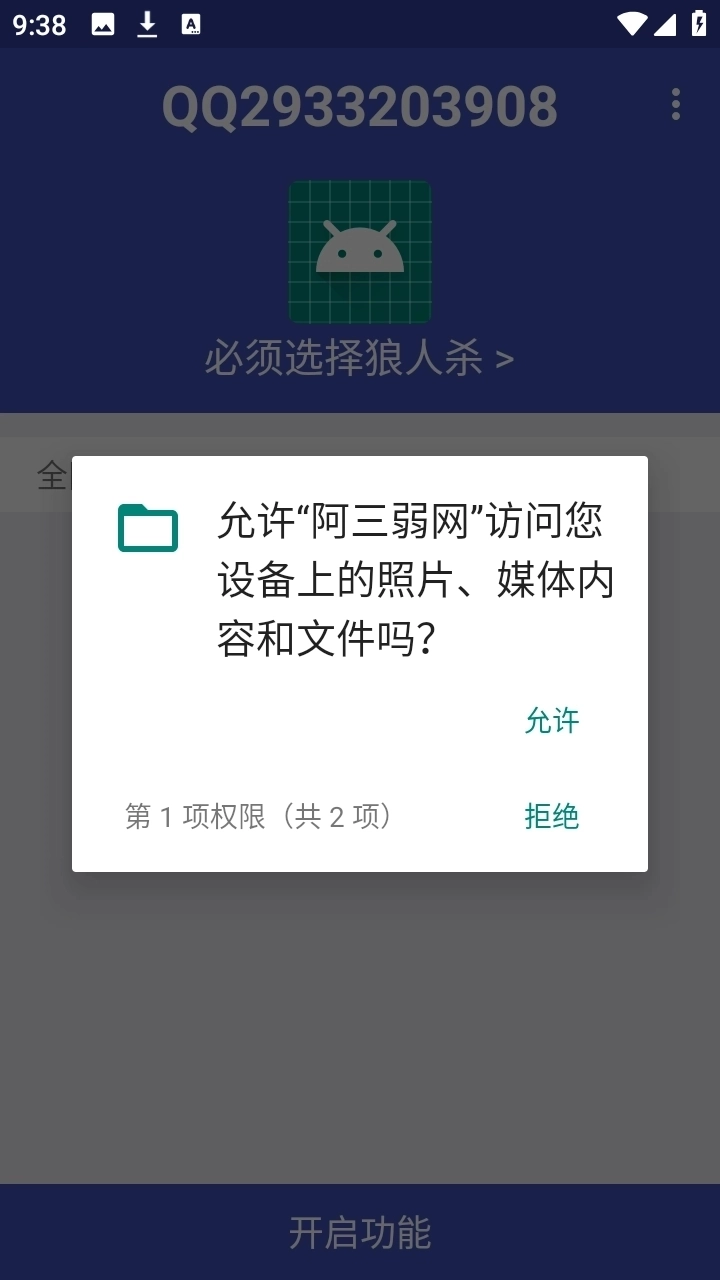Tap the 'A' notification icon in the status bar

coord(190,22)
